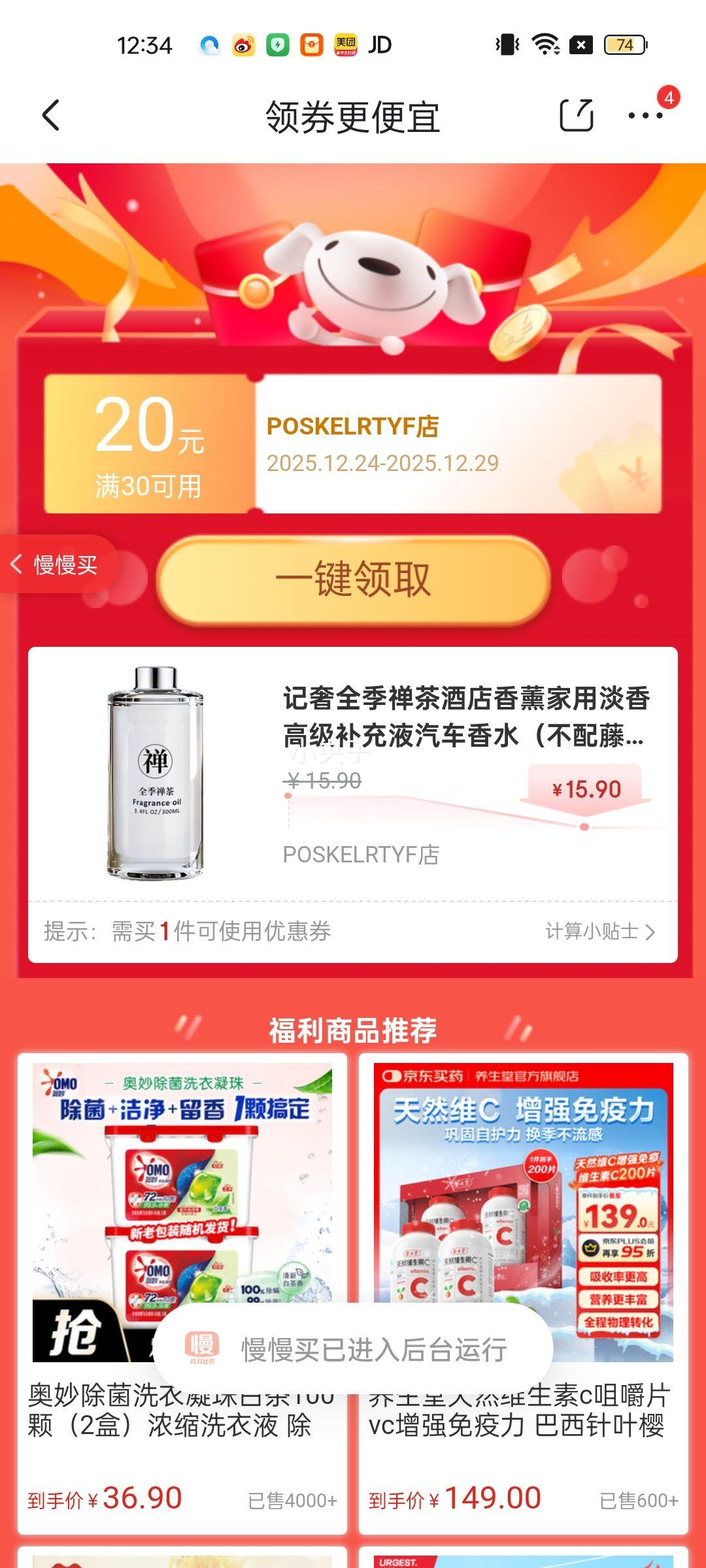Tap the Meituan icon in the status bar
Viewport: 706px width, 1568px height.
coord(345,46)
